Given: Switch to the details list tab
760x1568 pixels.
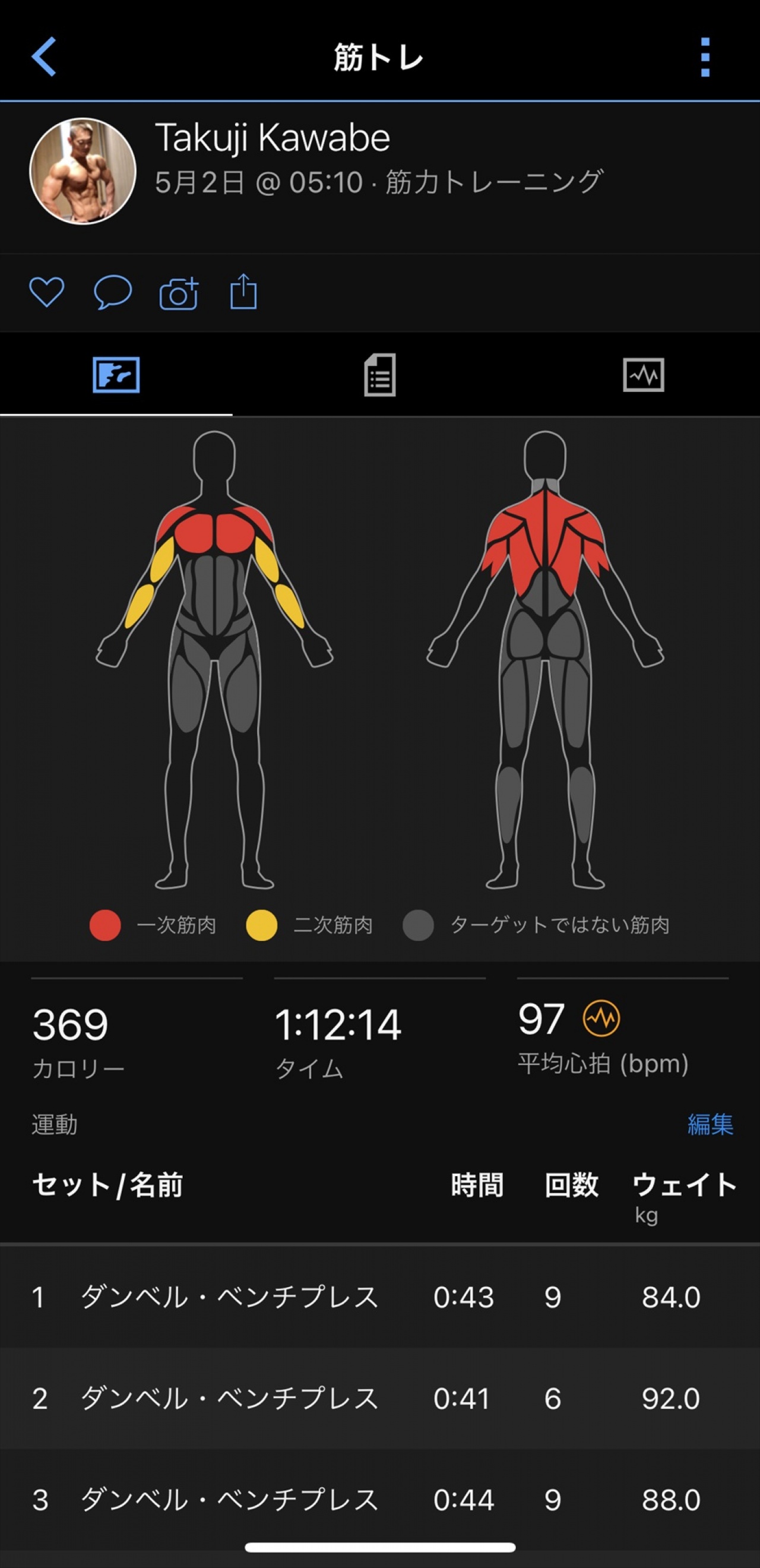Looking at the screenshot, I should [379, 375].
